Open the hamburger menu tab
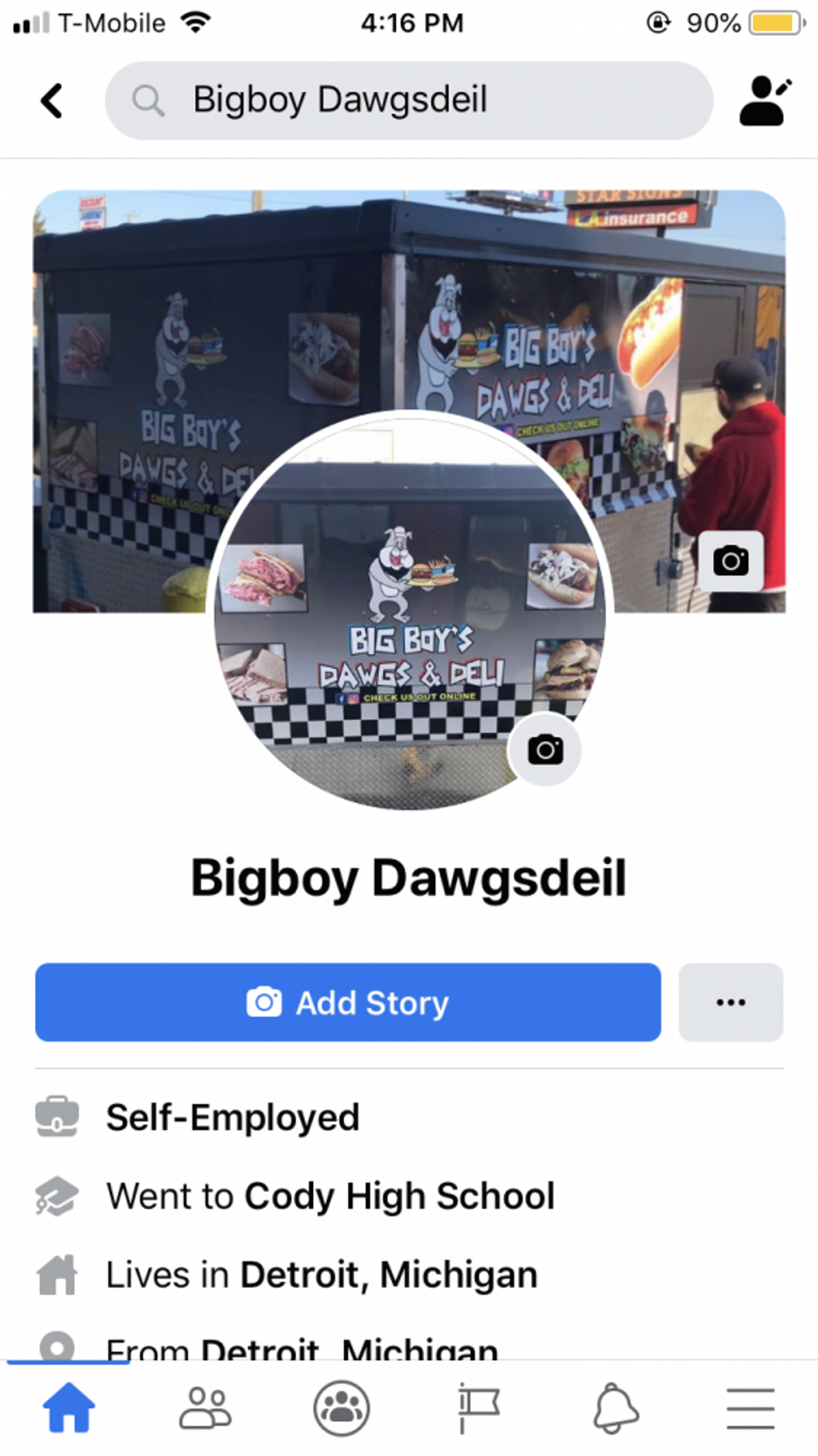818x1456 pixels. tap(750, 1408)
